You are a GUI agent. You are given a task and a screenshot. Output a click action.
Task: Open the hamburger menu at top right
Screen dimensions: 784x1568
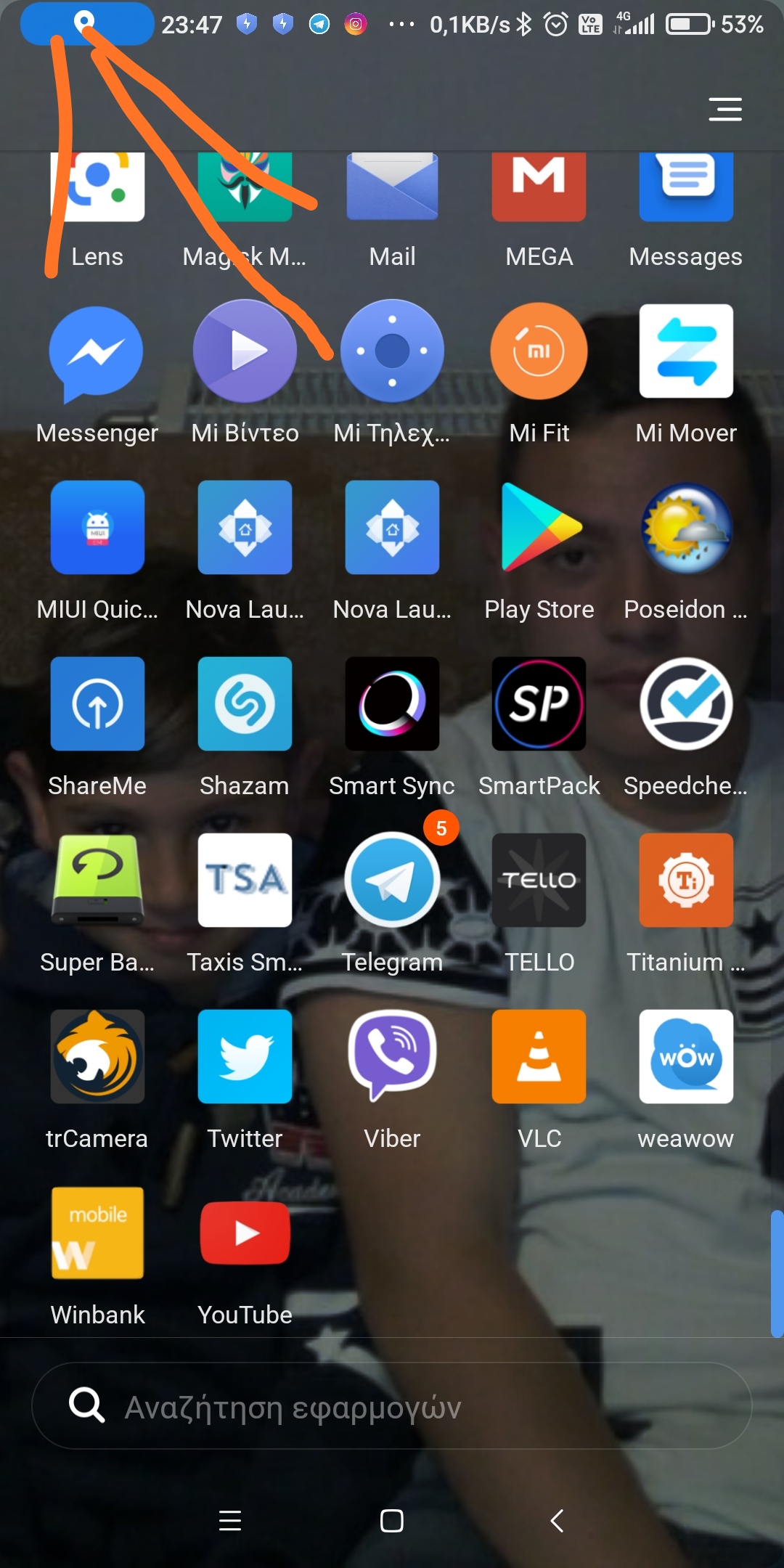coord(724,109)
